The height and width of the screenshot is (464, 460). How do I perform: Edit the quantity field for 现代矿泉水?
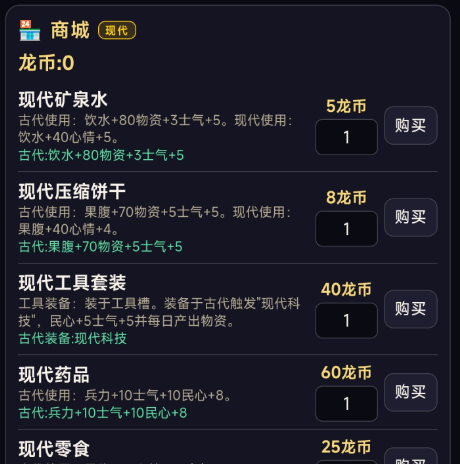346,137
